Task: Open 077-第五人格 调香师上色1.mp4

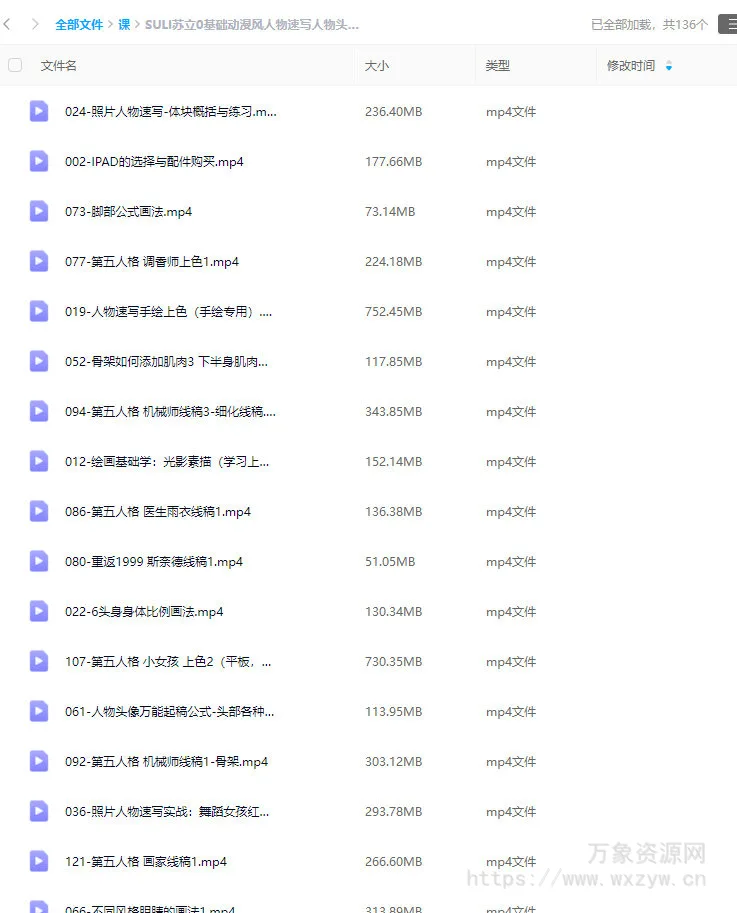Action: pos(152,262)
